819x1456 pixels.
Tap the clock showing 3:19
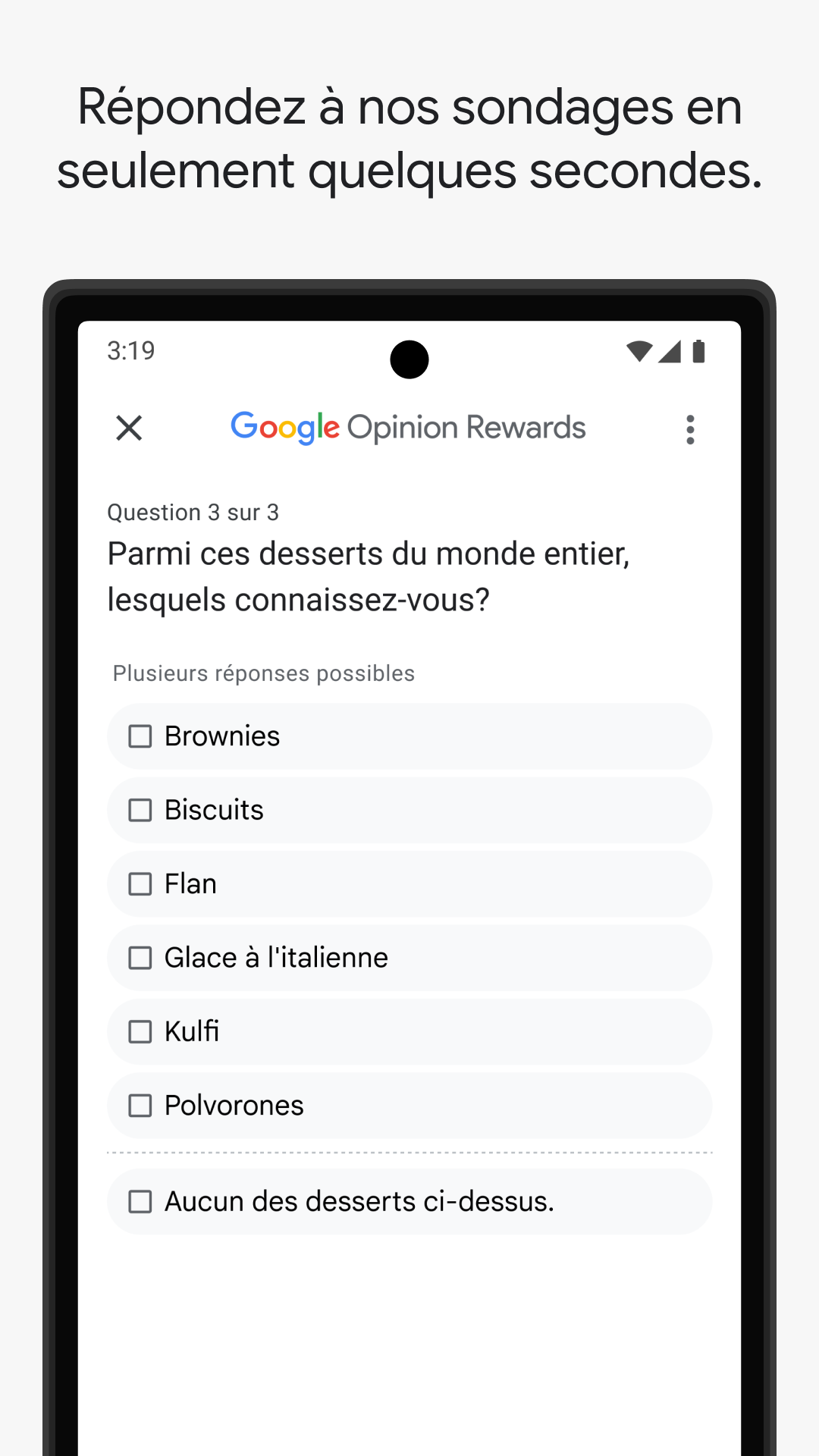(x=130, y=351)
